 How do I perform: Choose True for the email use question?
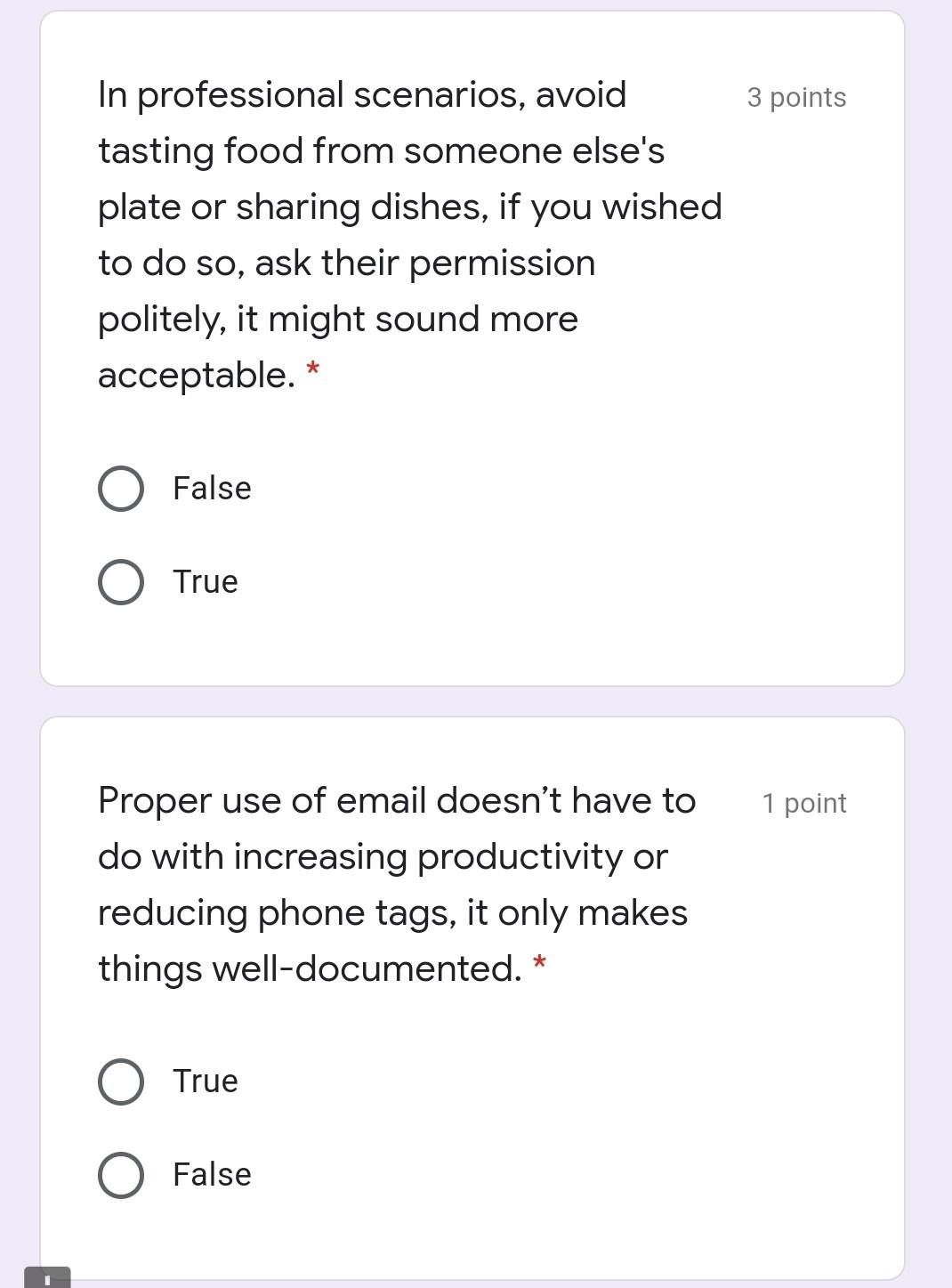tap(121, 1081)
